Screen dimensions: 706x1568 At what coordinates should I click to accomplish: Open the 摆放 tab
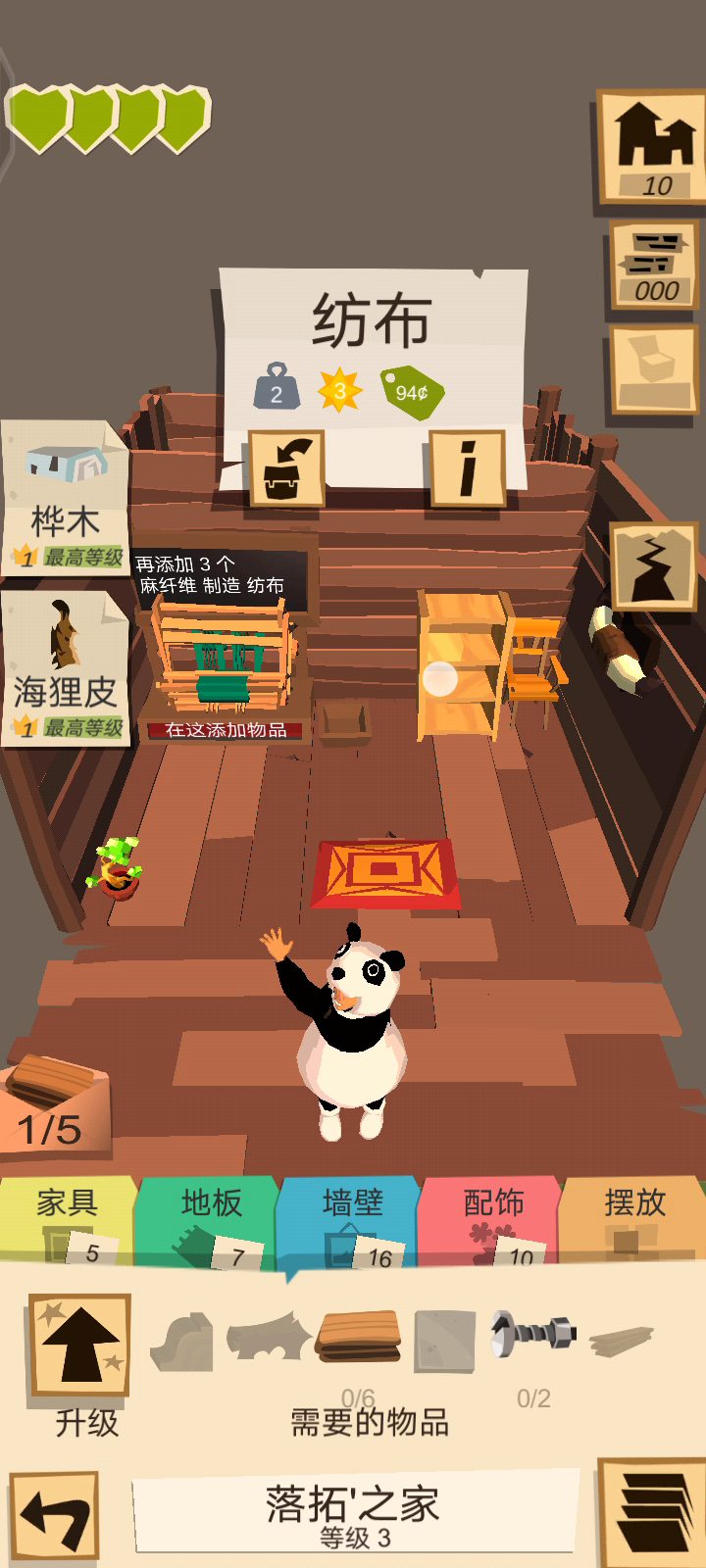(x=632, y=1220)
